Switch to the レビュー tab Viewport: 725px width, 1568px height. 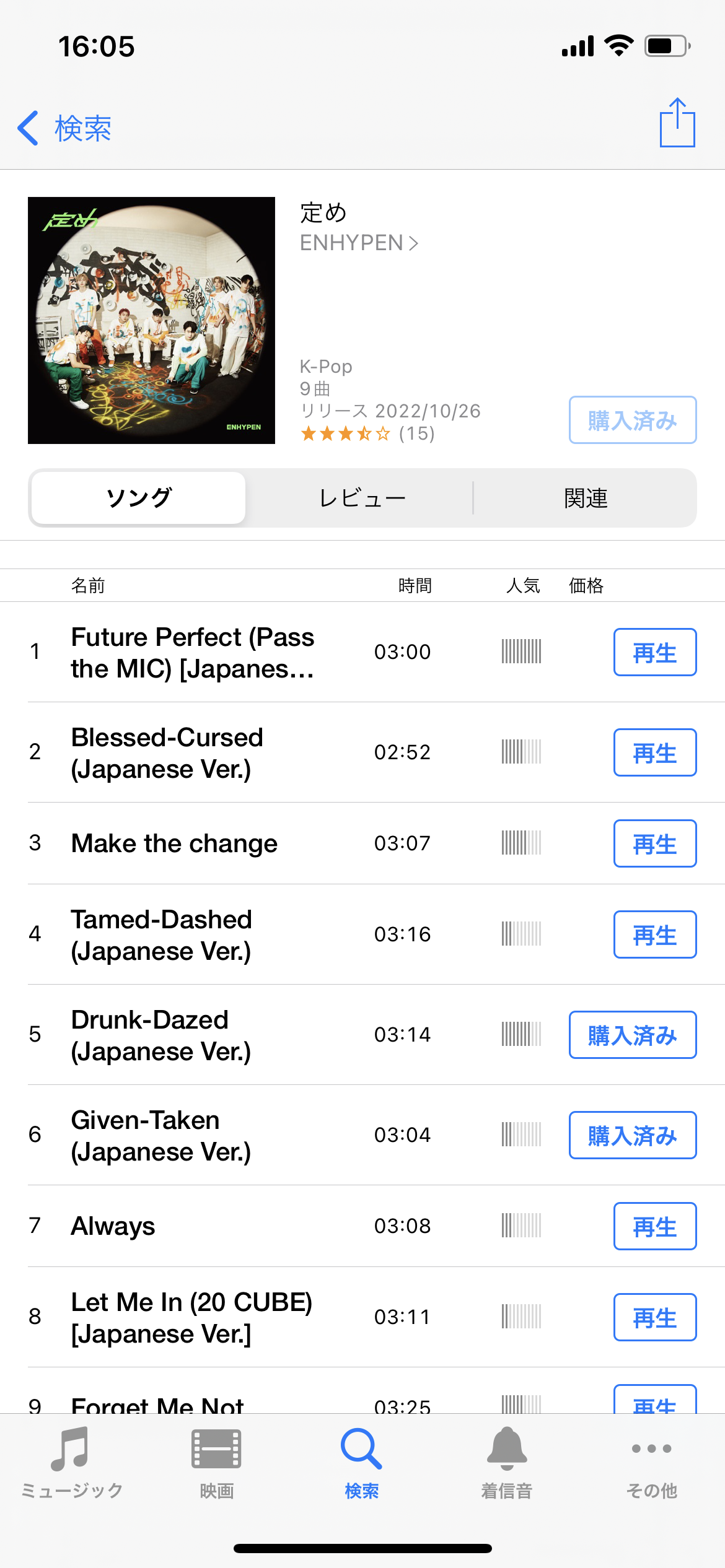[362, 498]
